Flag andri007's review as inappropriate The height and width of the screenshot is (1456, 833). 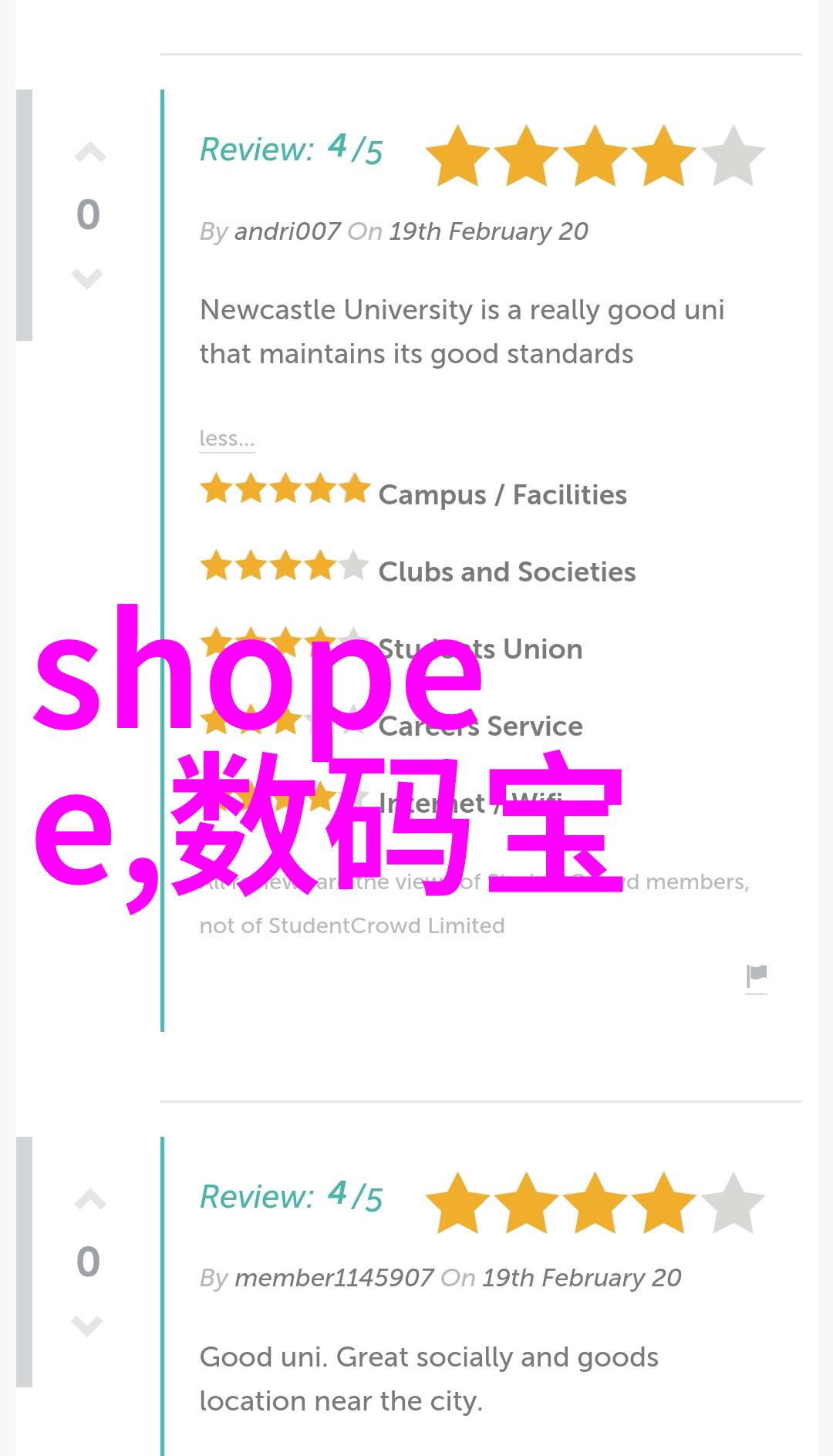757,976
